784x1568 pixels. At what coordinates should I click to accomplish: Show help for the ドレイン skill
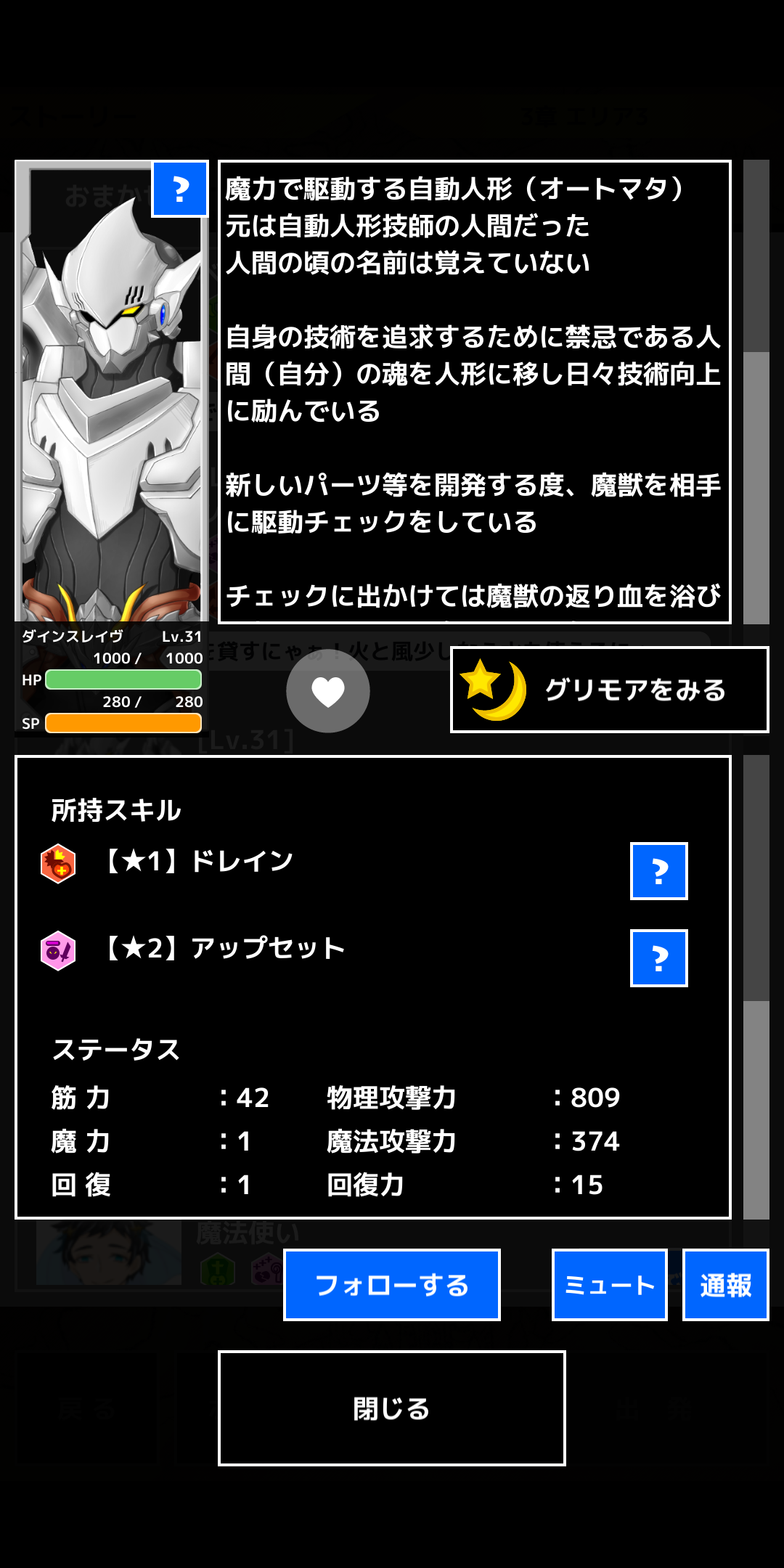point(659,871)
